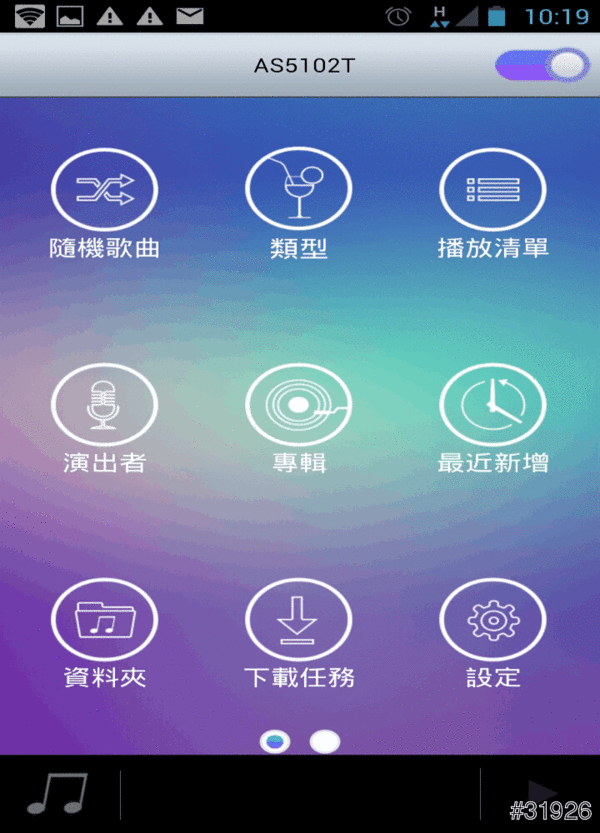Screen dimensions: 600x833
Task: Open 設定 settings
Action: (493, 620)
